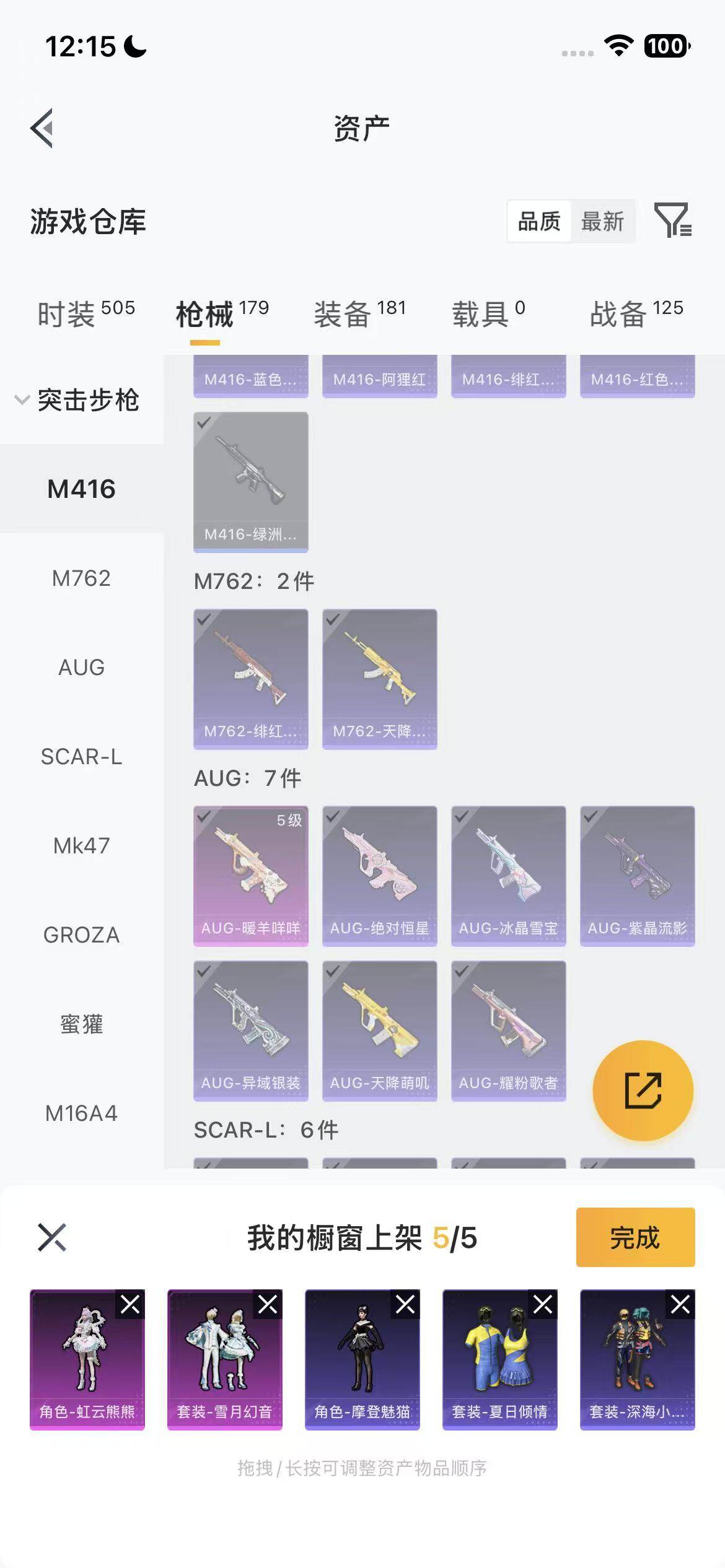The image size is (725, 1568).
Task: Go back using the top-left arrow
Action: pos(42,128)
